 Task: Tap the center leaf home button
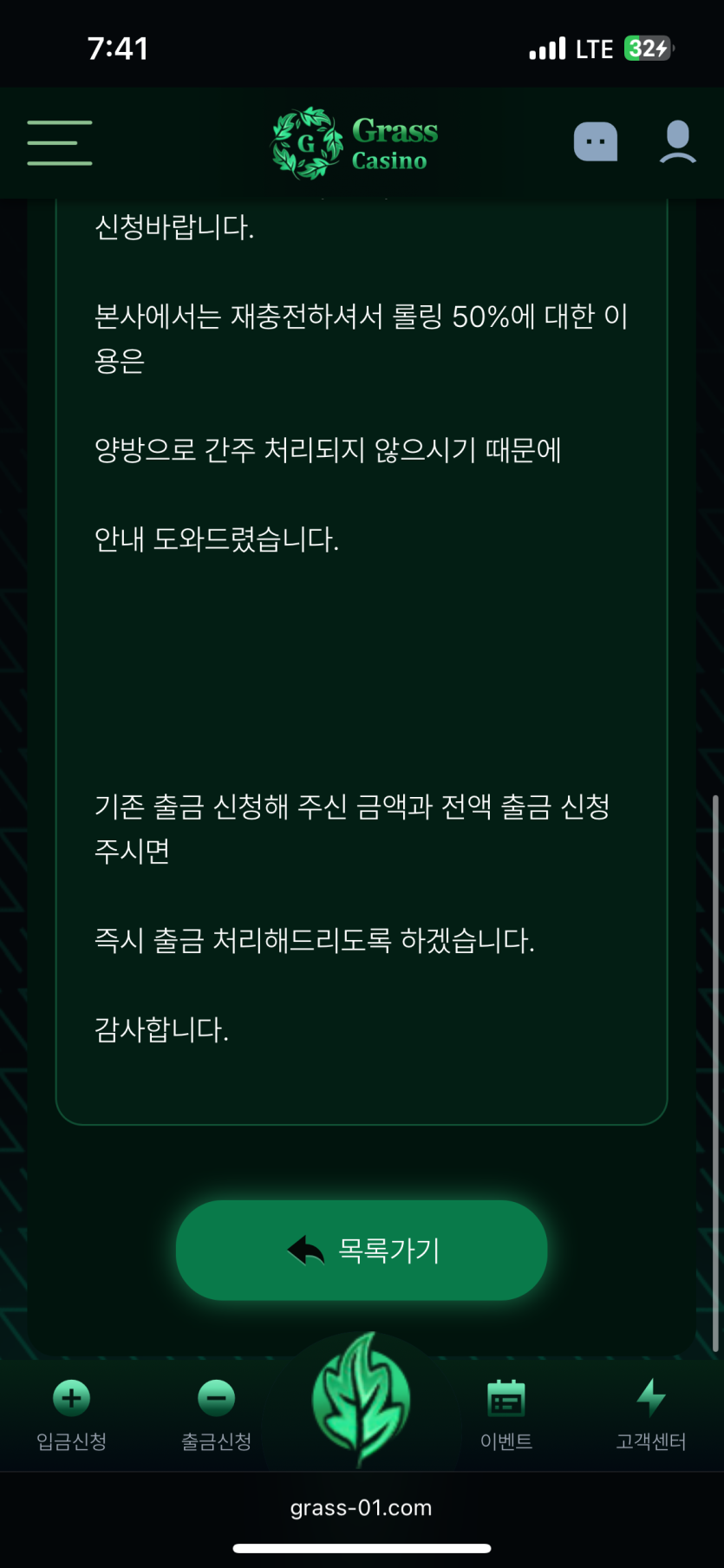pyautogui.click(x=362, y=1398)
